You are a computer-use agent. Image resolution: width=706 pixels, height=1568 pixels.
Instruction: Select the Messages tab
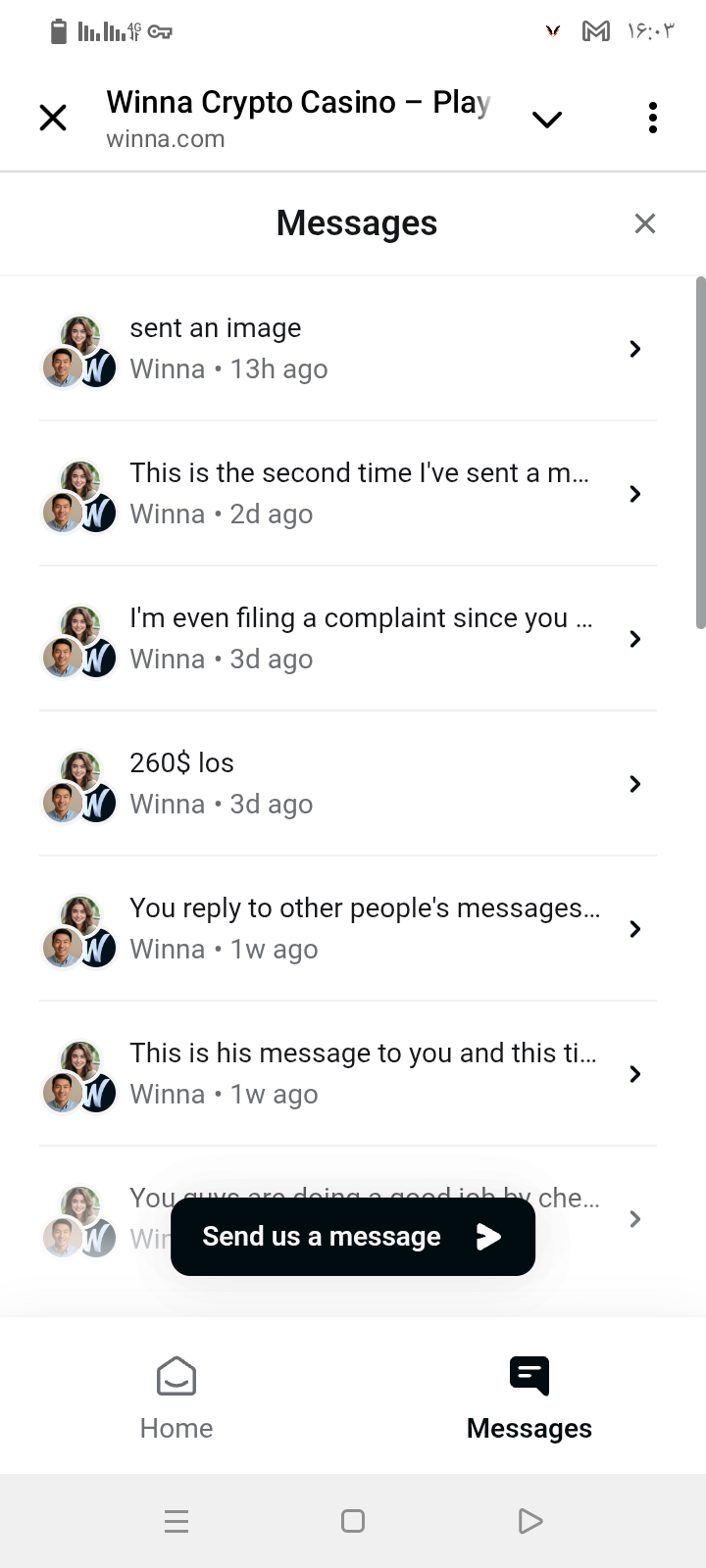[x=529, y=1398]
